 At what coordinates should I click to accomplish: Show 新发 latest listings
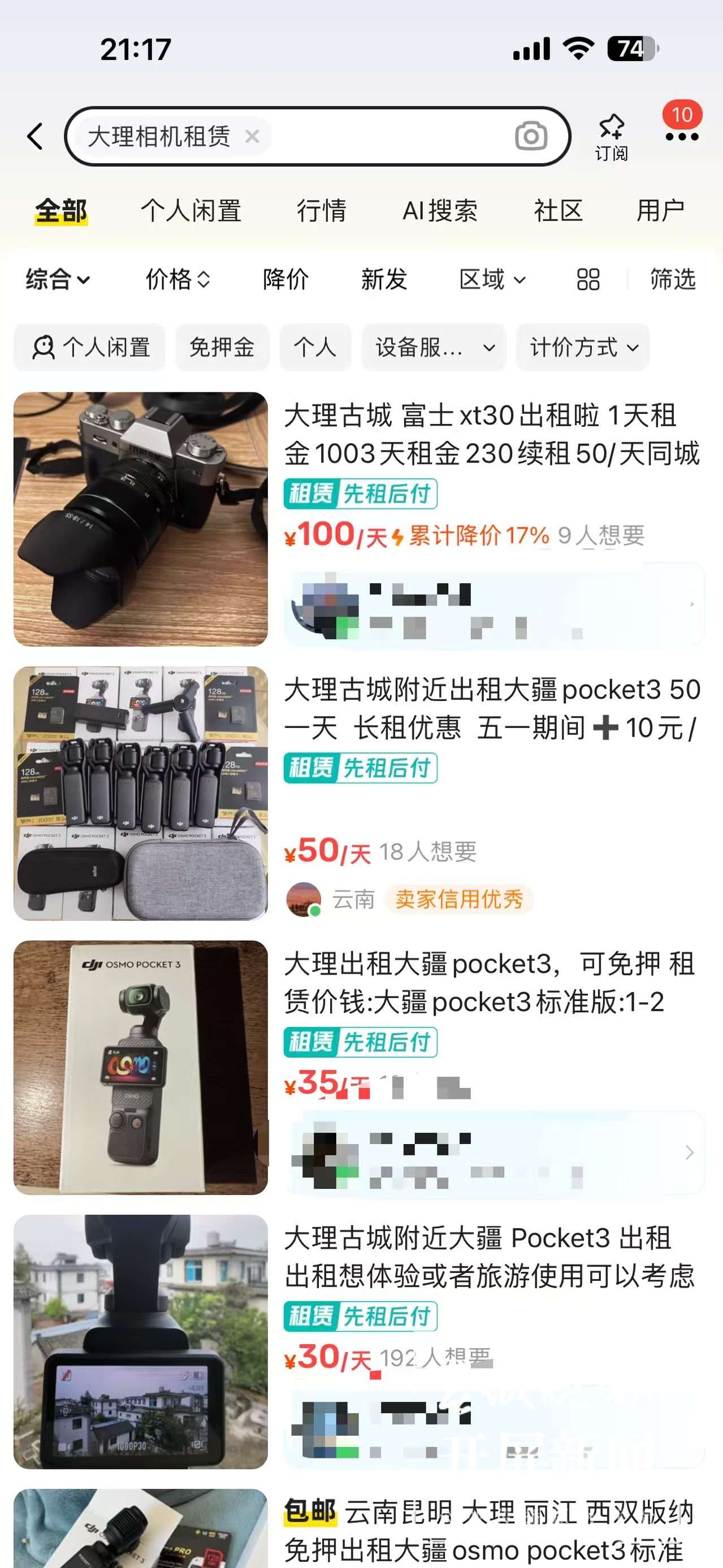[x=383, y=279]
